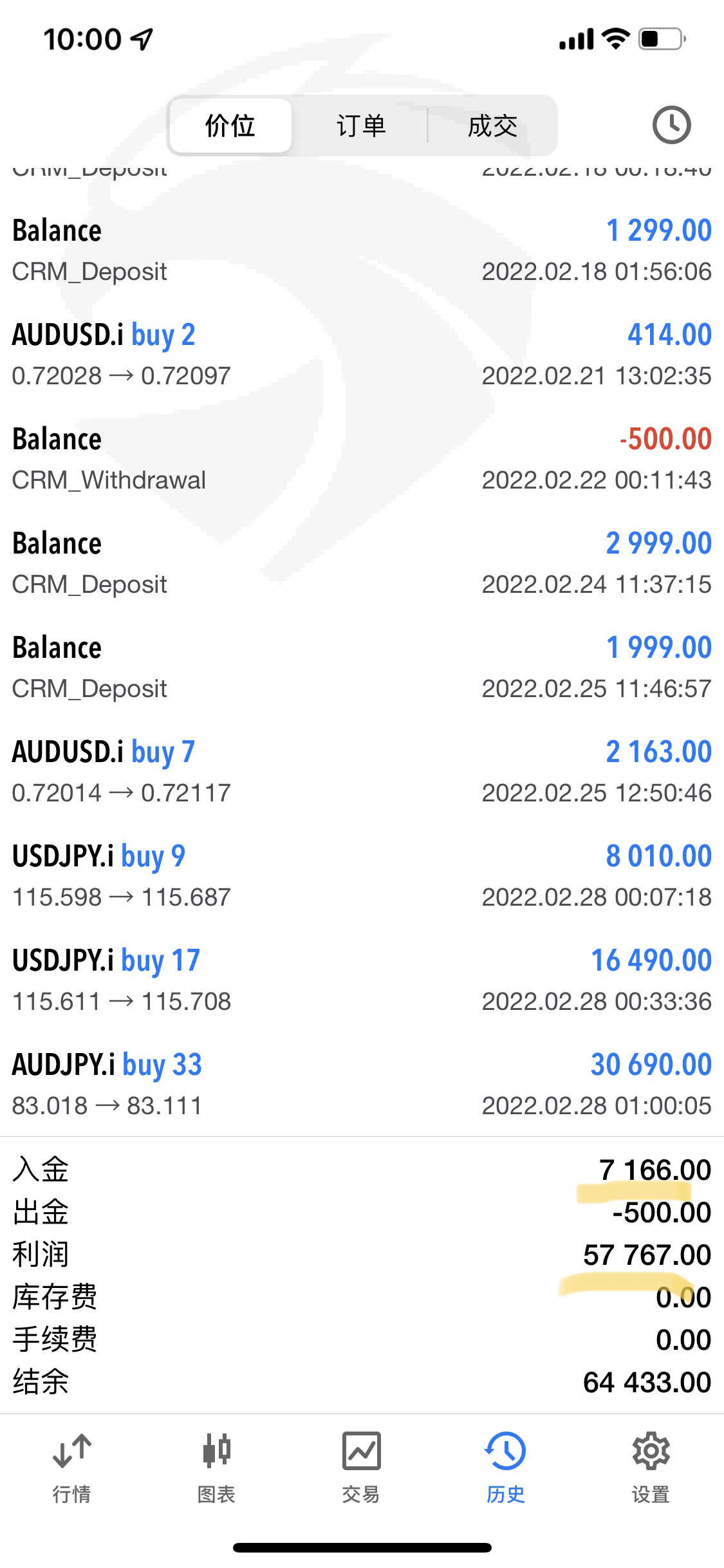The width and height of the screenshot is (724, 1568).
Task: Expand the USDJPY.i buy 17 trade
Action: point(362,980)
